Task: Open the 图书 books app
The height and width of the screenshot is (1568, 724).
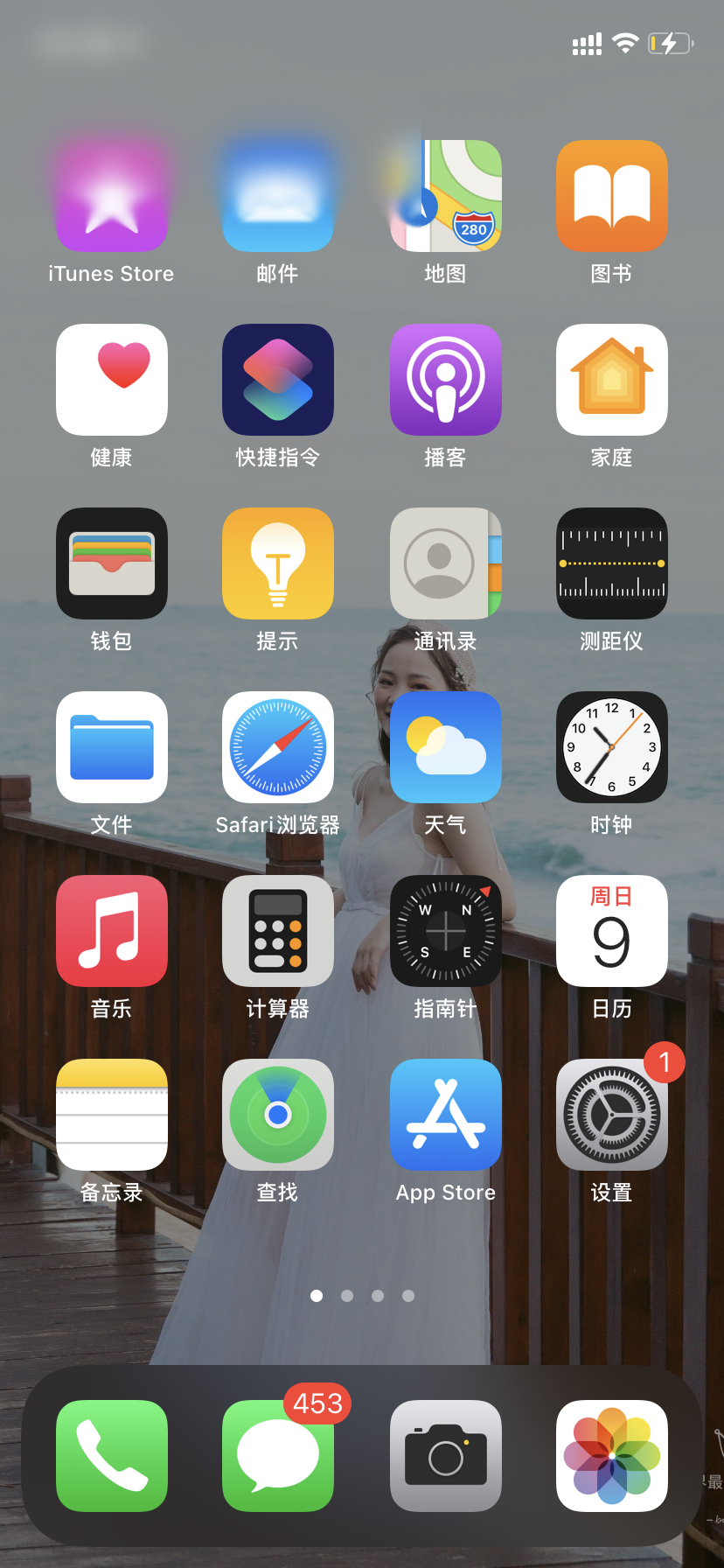Action: 612,196
